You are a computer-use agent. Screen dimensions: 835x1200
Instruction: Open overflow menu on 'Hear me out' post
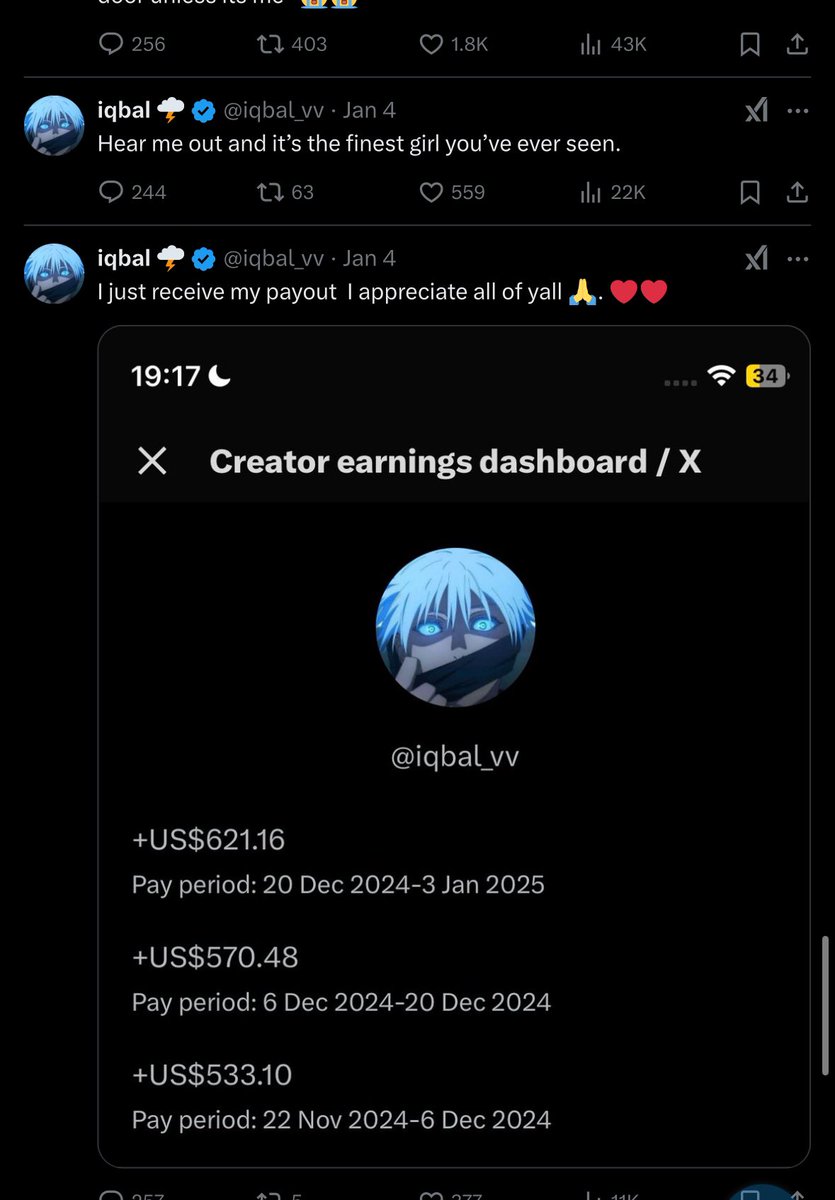(797, 111)
